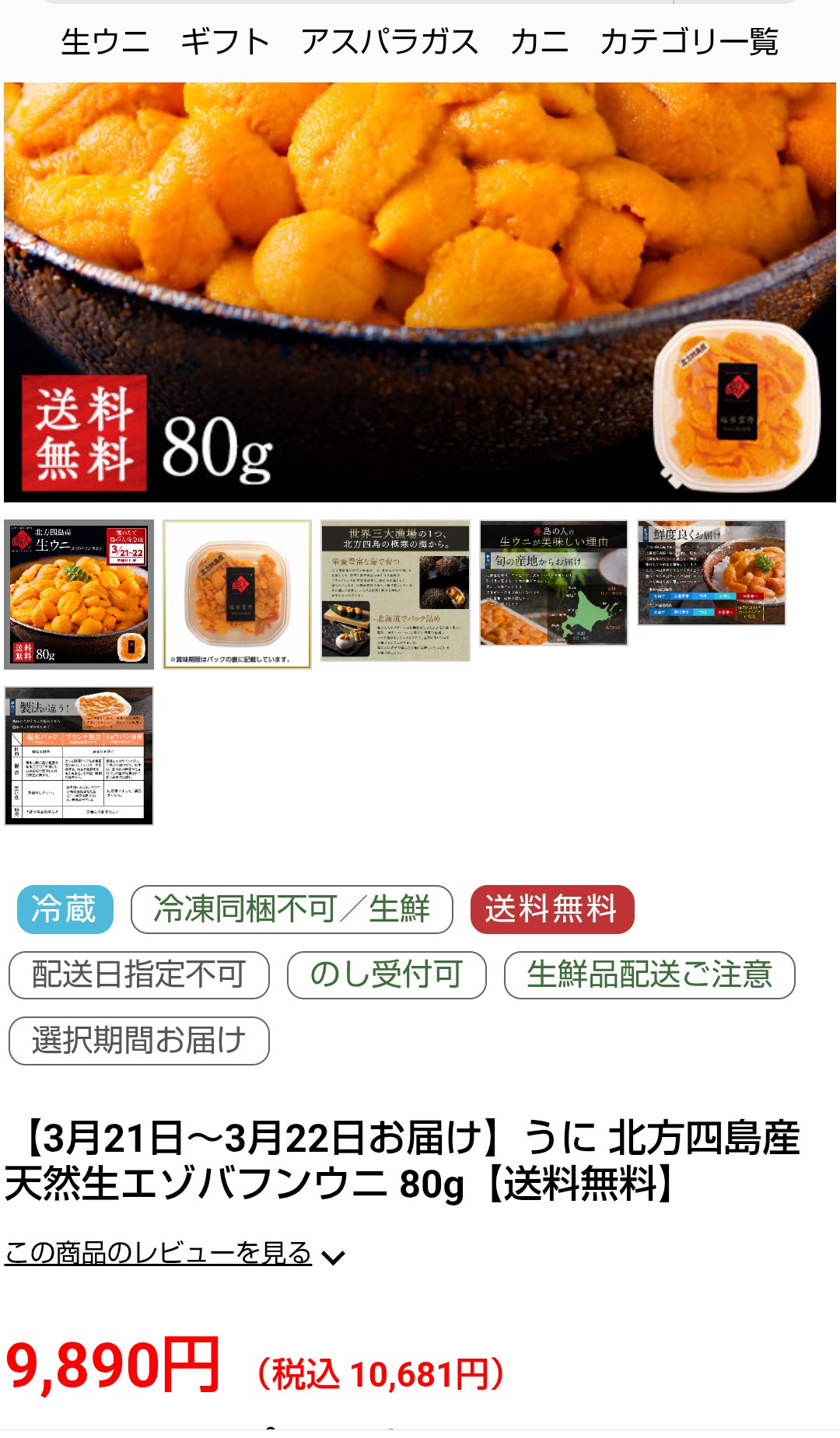840x1438 pixels.
Task: Expand この商品のレビューを見る reviews link
Action: click(174, 1253)
